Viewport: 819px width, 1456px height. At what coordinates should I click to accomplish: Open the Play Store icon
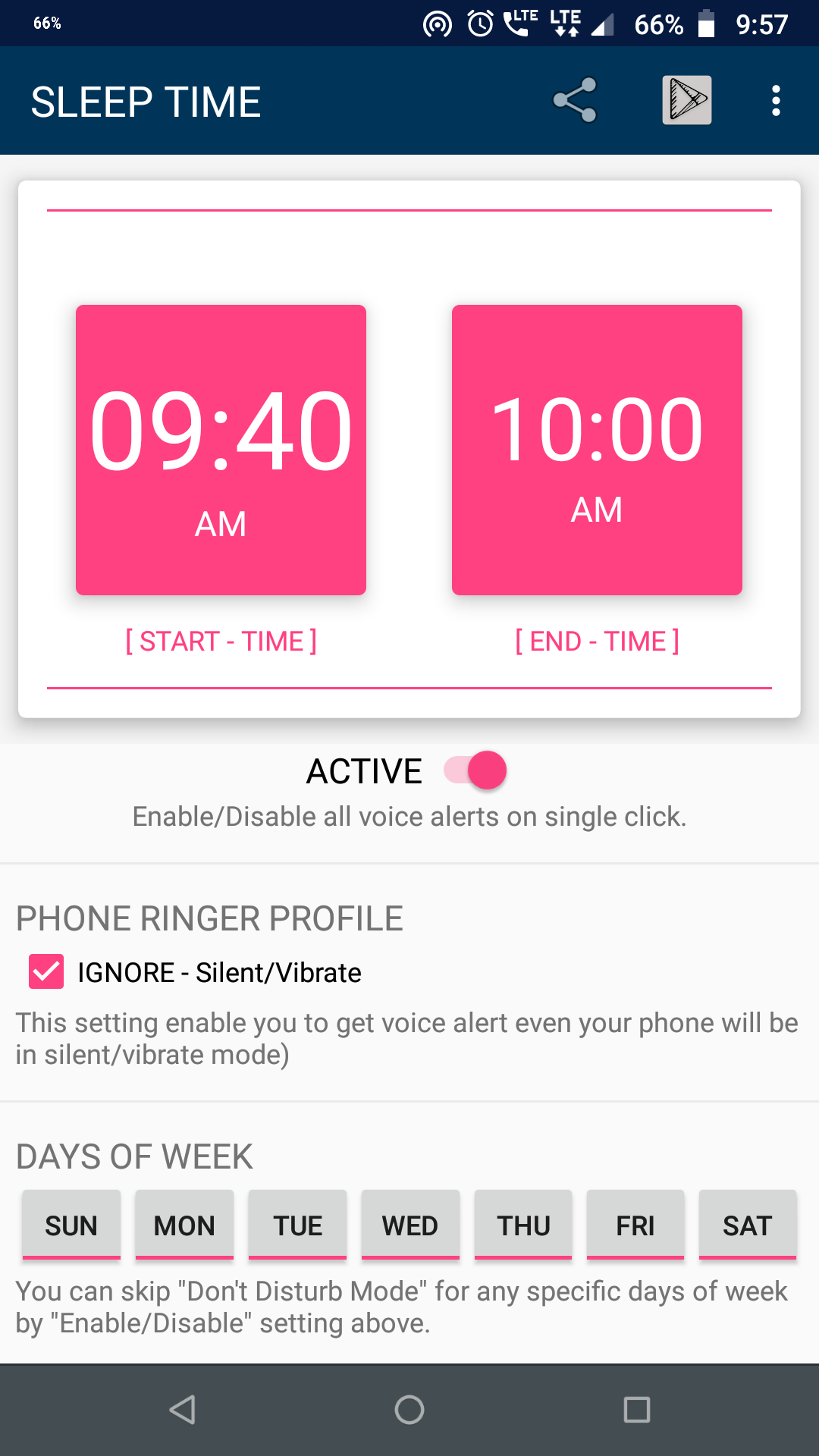click(687, 100)
